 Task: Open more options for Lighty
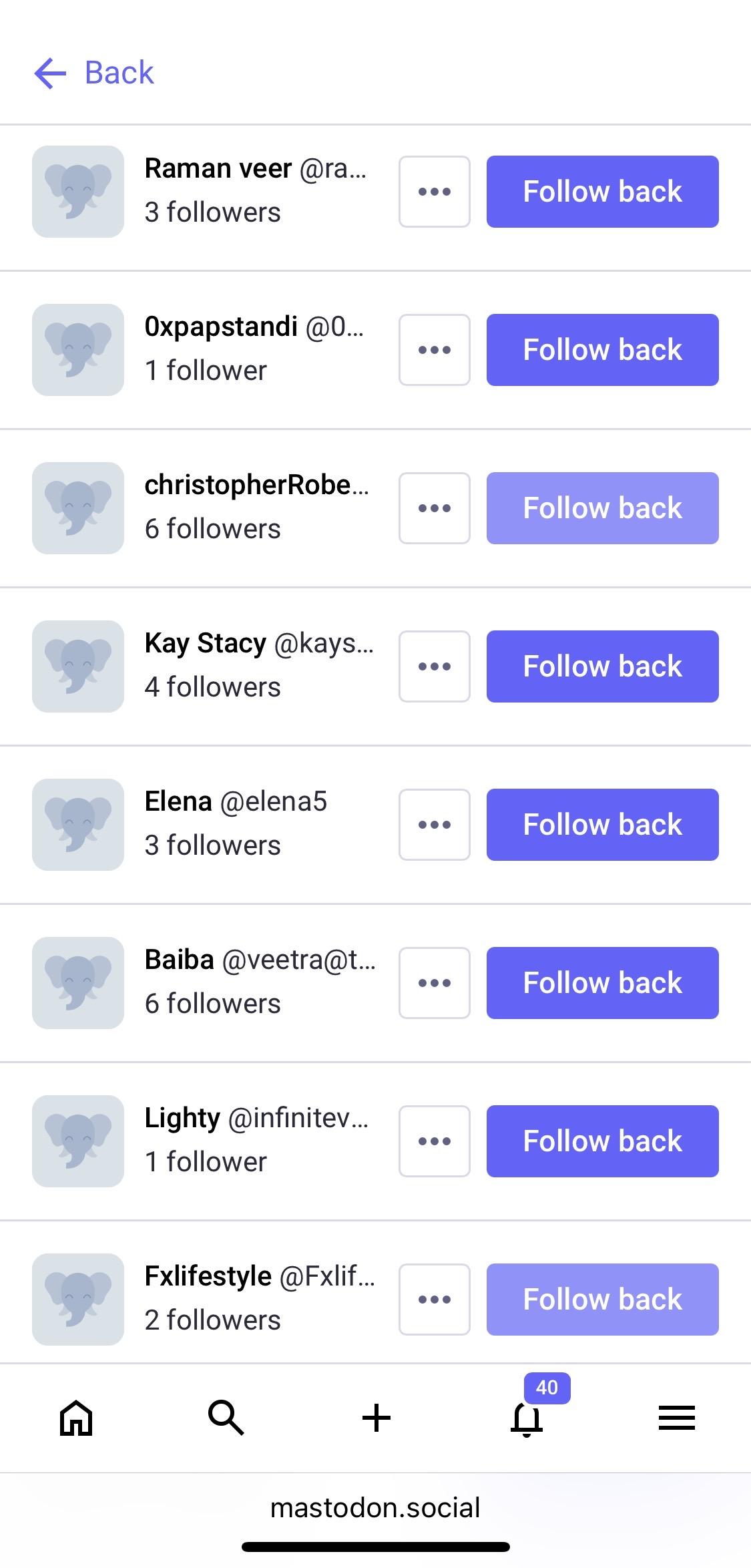point(434,1141)
